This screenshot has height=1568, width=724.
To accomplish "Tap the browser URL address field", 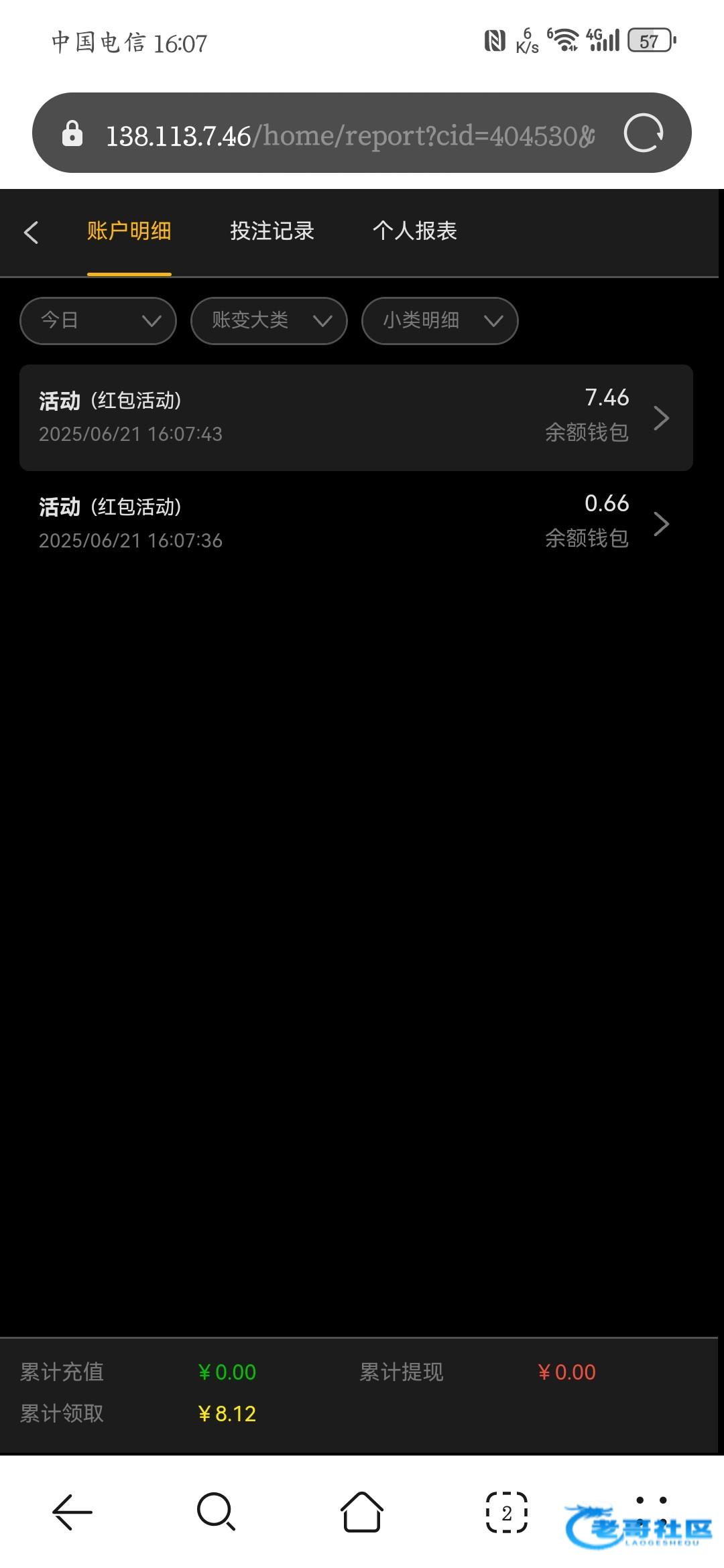I will click(x=349, y=135).
